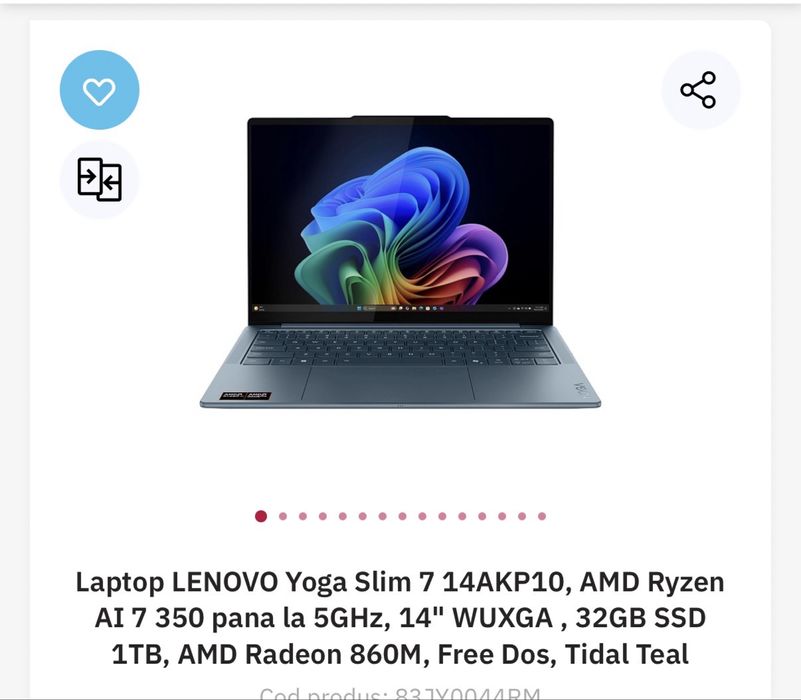Viewport: 801px width, 700px height.
Task: Add the Lenovo Yoga Slim 7 to favorites
Action: pos(99,91)
